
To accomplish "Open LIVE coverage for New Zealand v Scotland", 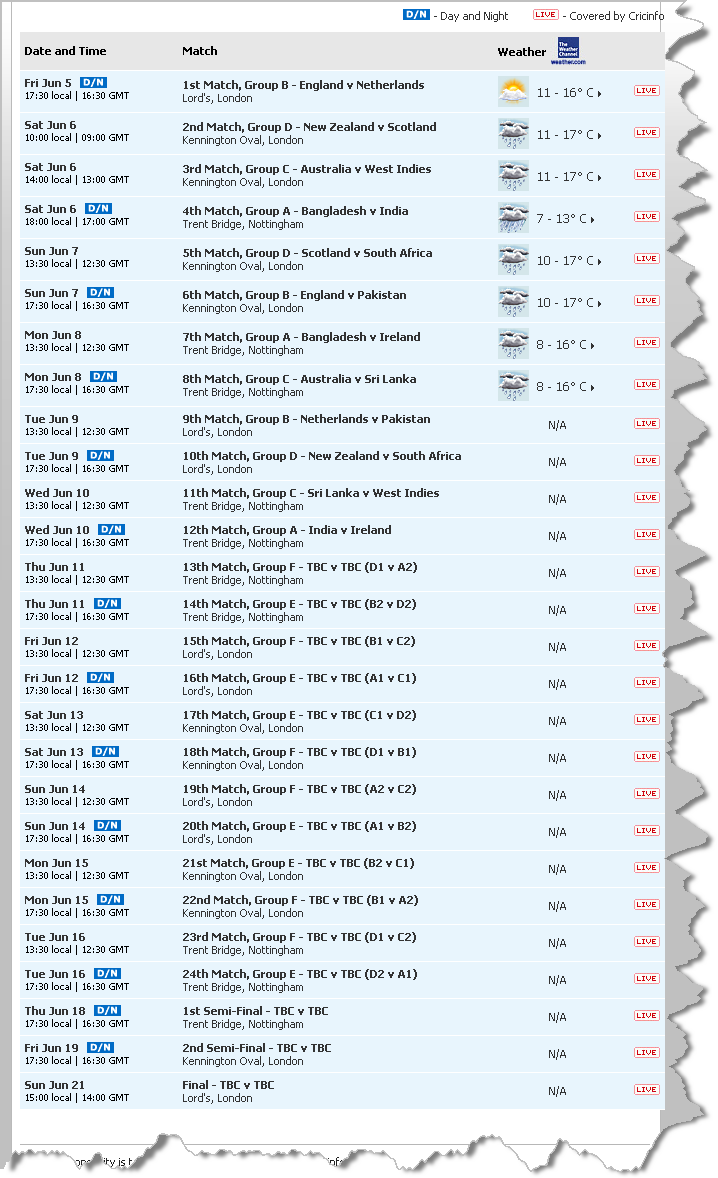I will 646,133.
